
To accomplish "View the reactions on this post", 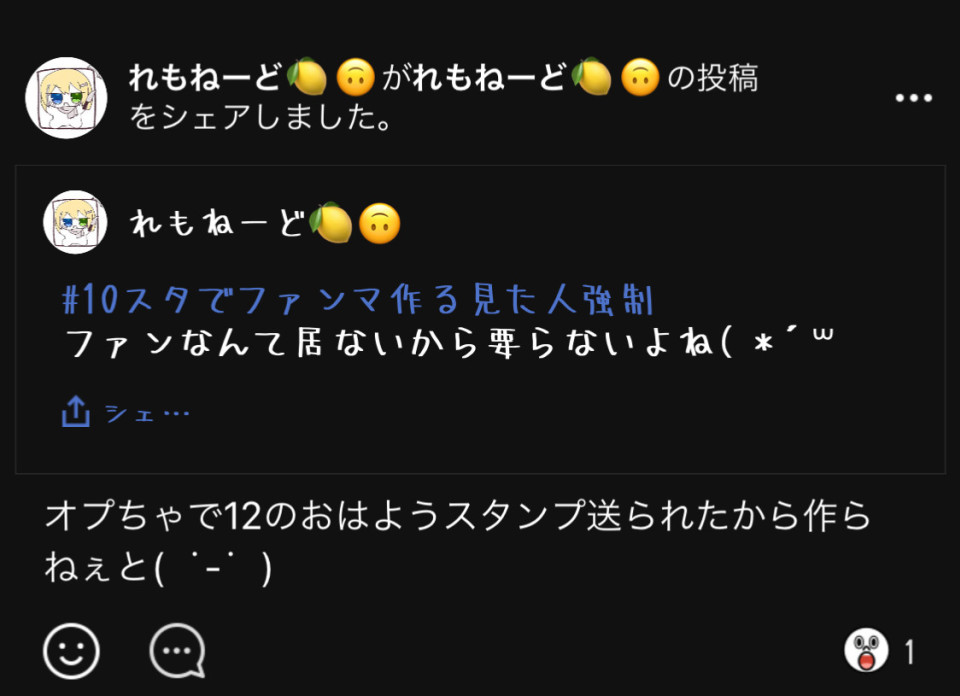I will point(880,652).
